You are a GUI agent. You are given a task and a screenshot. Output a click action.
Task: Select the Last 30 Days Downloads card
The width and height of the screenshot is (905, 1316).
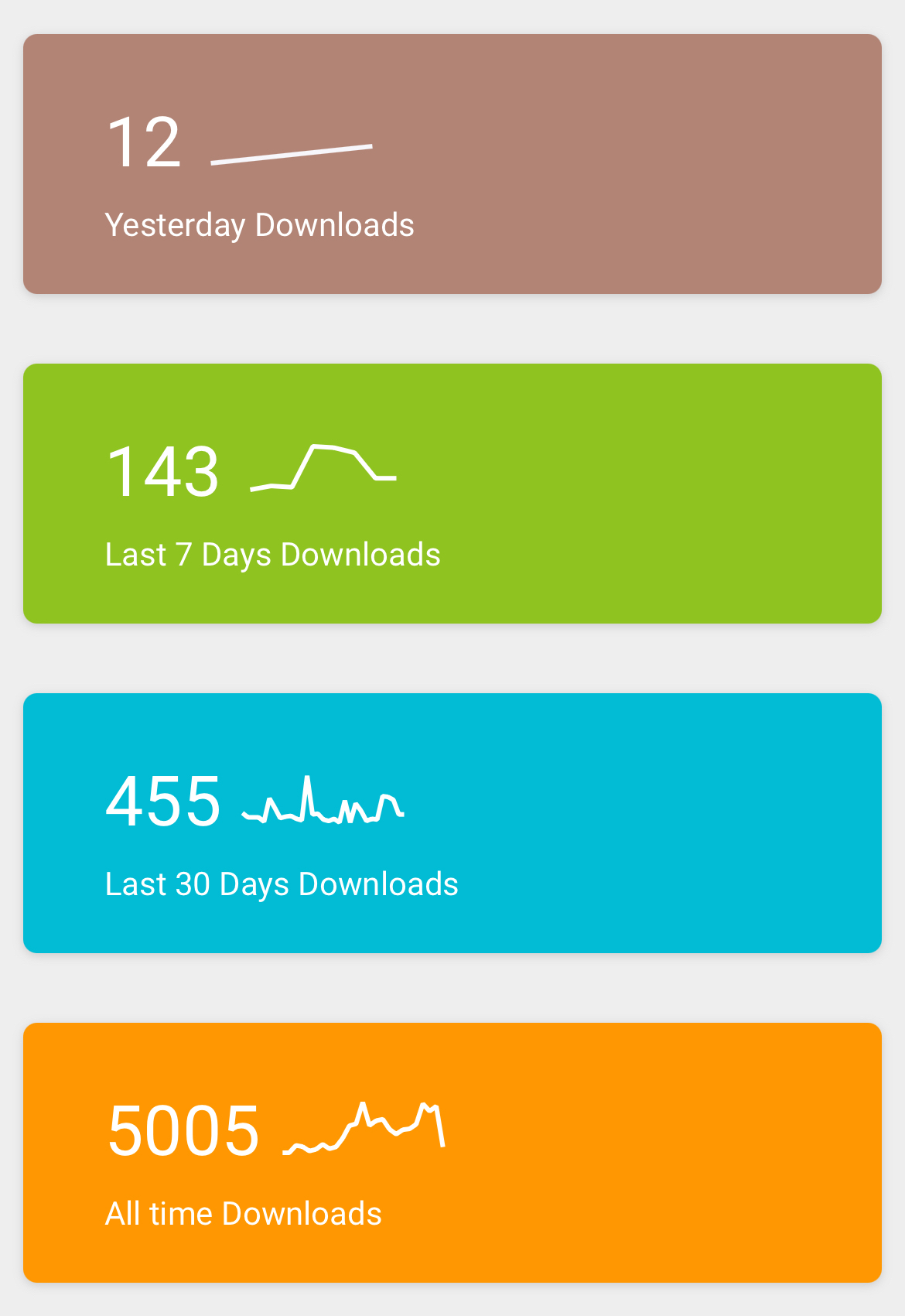[x=452, y=823]
